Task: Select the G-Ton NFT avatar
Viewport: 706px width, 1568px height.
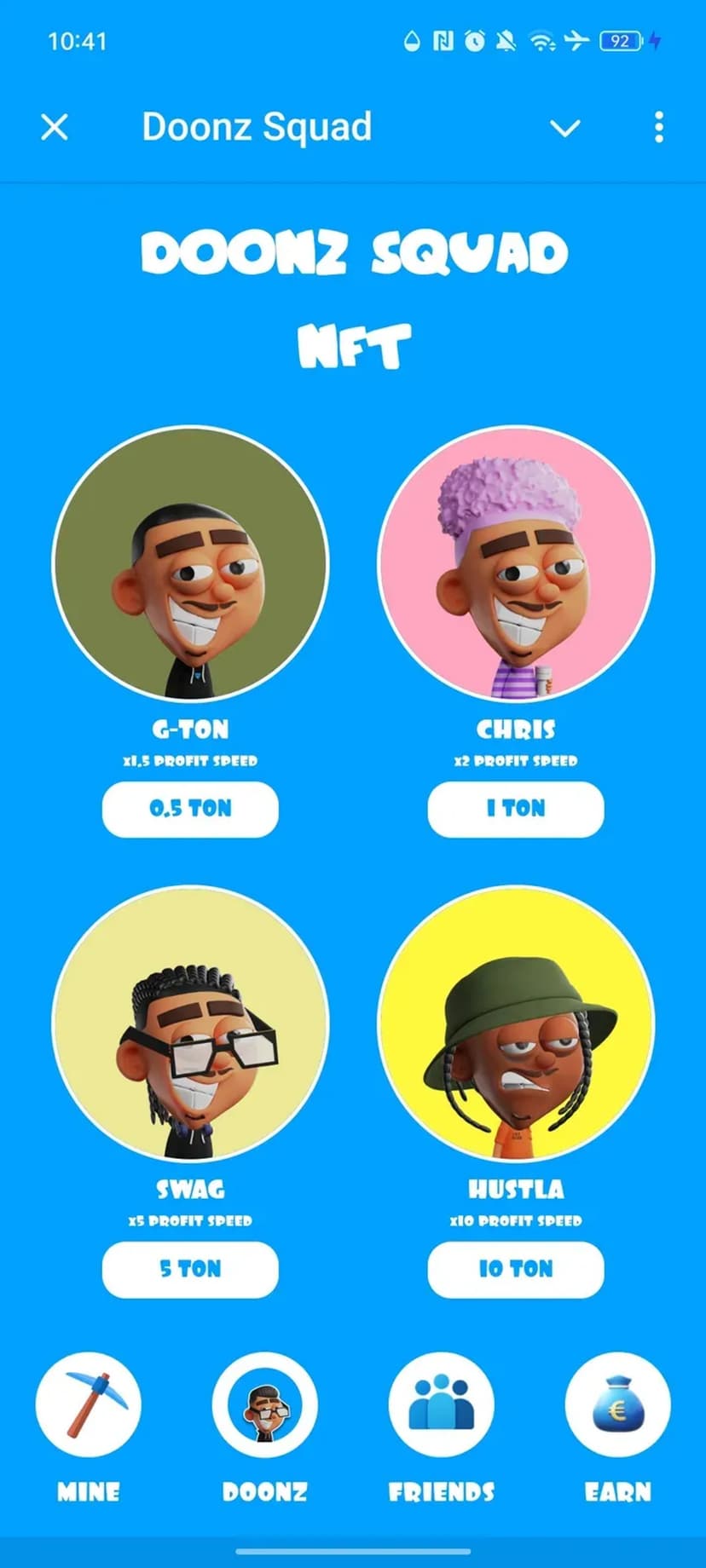Action: click(x=190, y=564)
